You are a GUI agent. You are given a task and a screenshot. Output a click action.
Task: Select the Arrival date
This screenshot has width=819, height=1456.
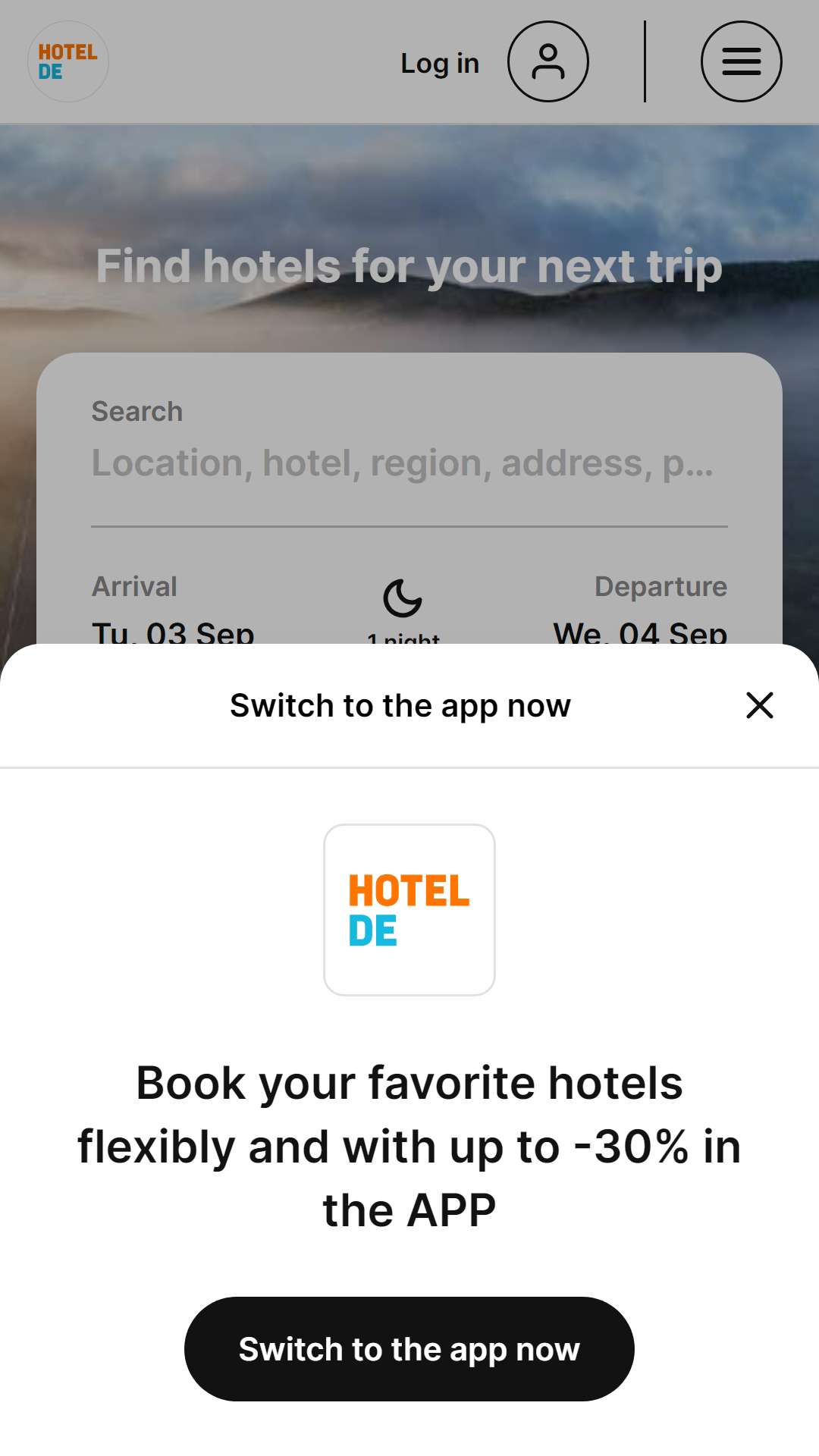point(173,613)
